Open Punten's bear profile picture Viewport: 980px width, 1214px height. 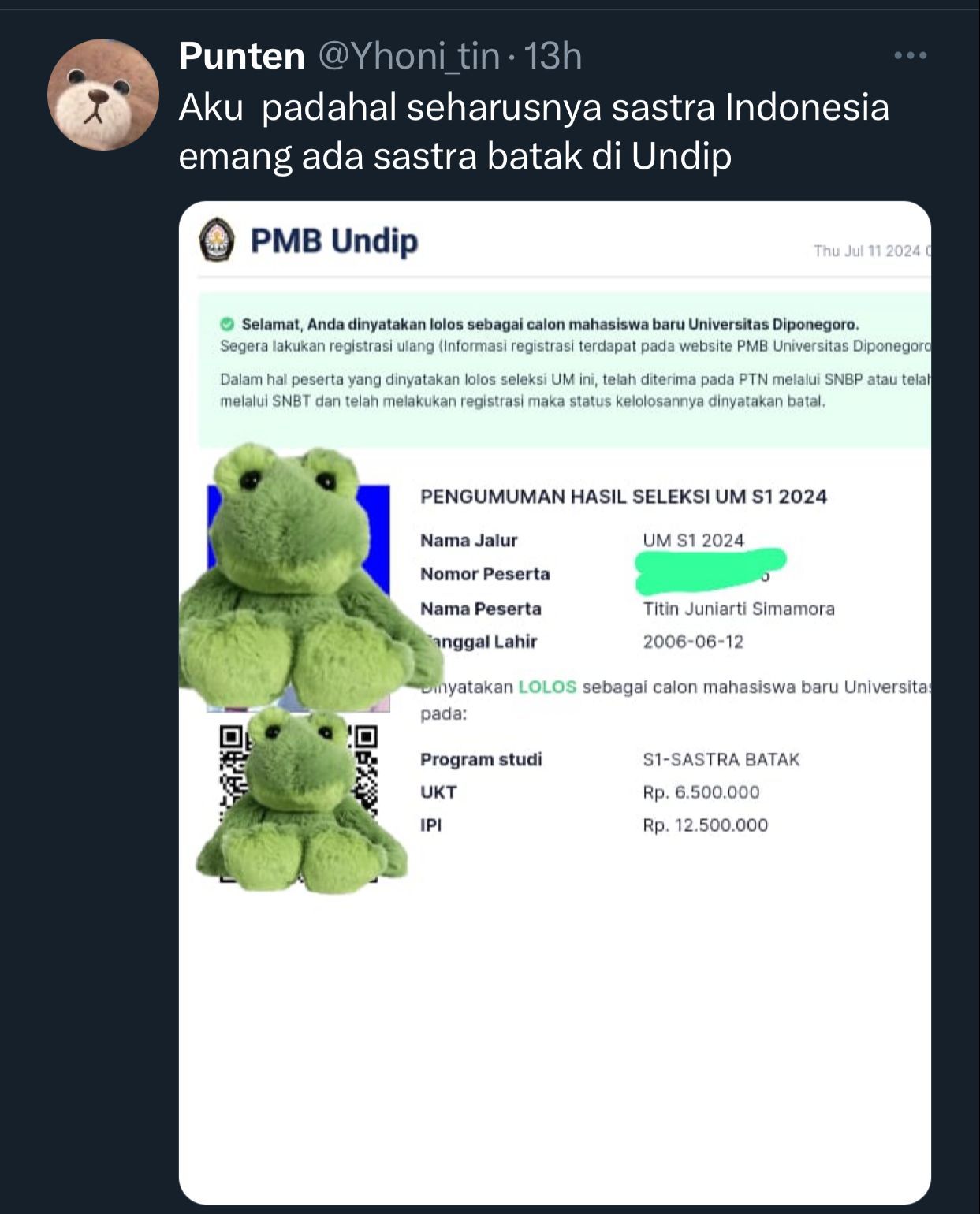[102, 95]
